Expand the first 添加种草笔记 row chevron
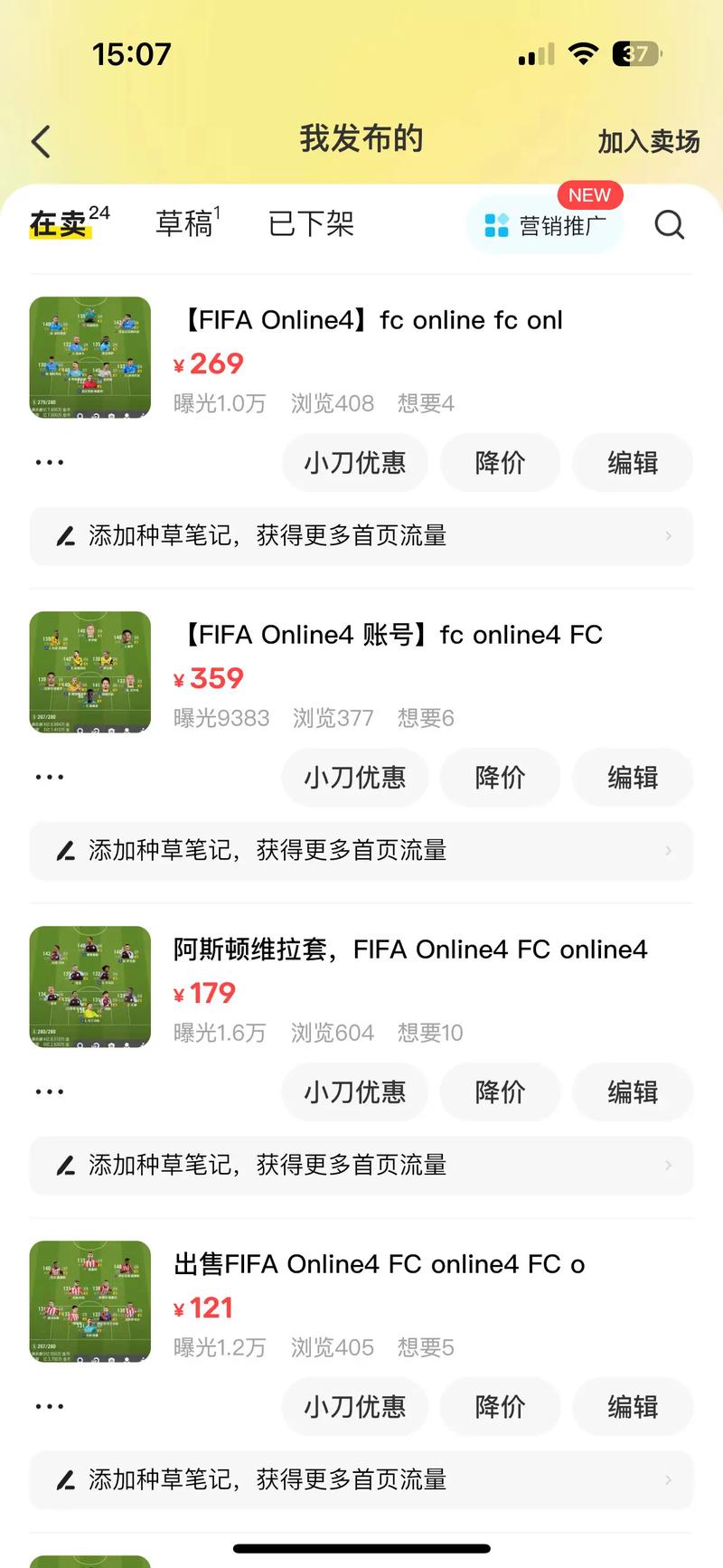 pos(669,535)
